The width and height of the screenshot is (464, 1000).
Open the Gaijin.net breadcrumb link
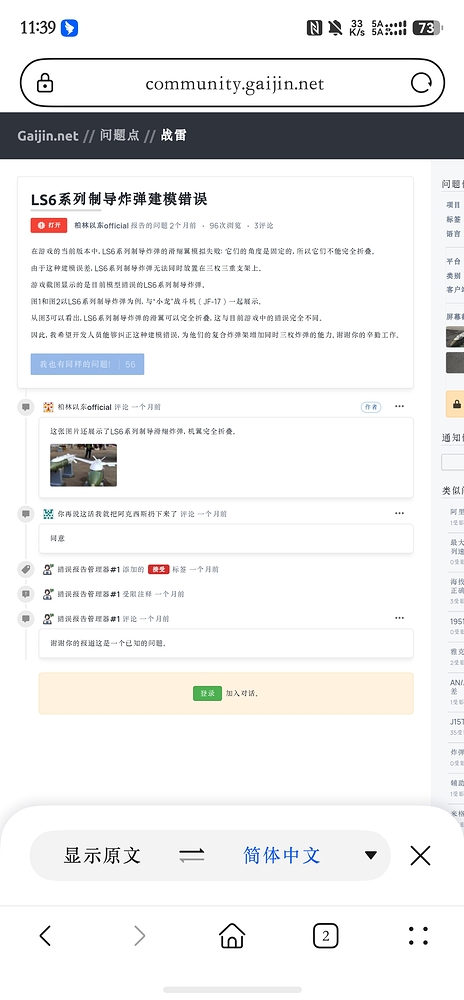point(48,136)
